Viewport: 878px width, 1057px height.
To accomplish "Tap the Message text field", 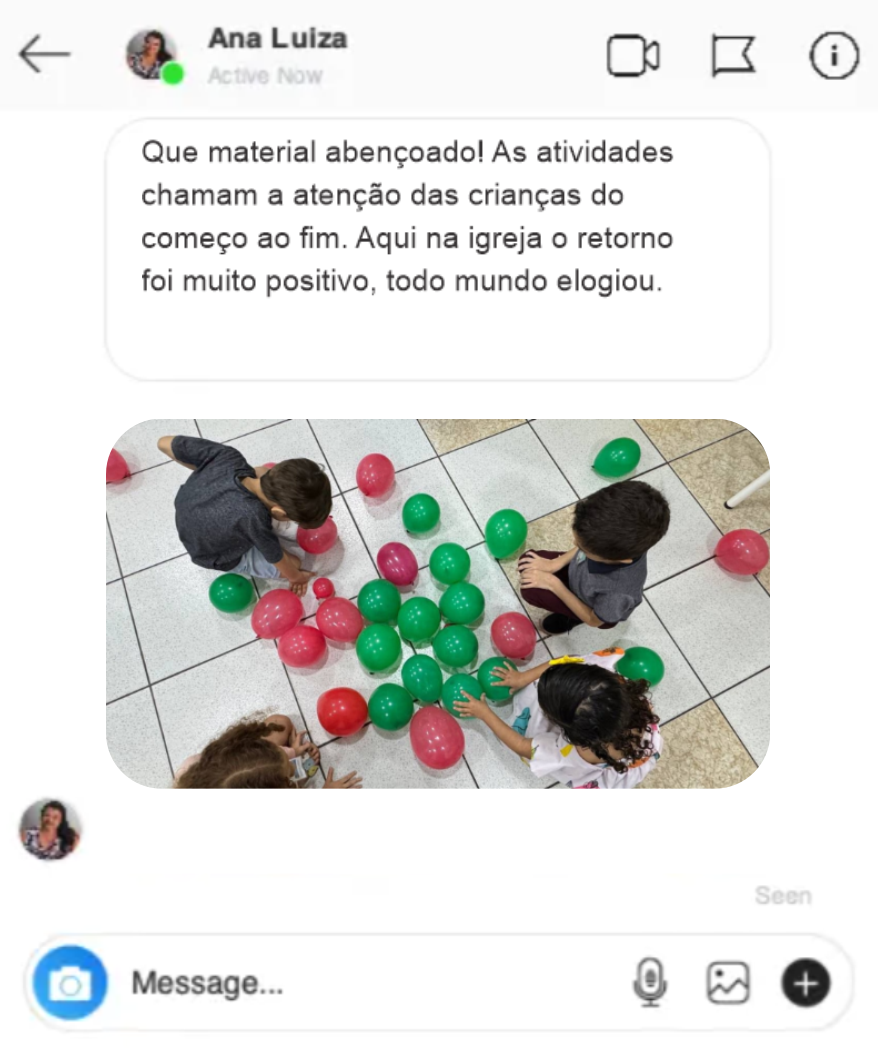I will (370, 984).
